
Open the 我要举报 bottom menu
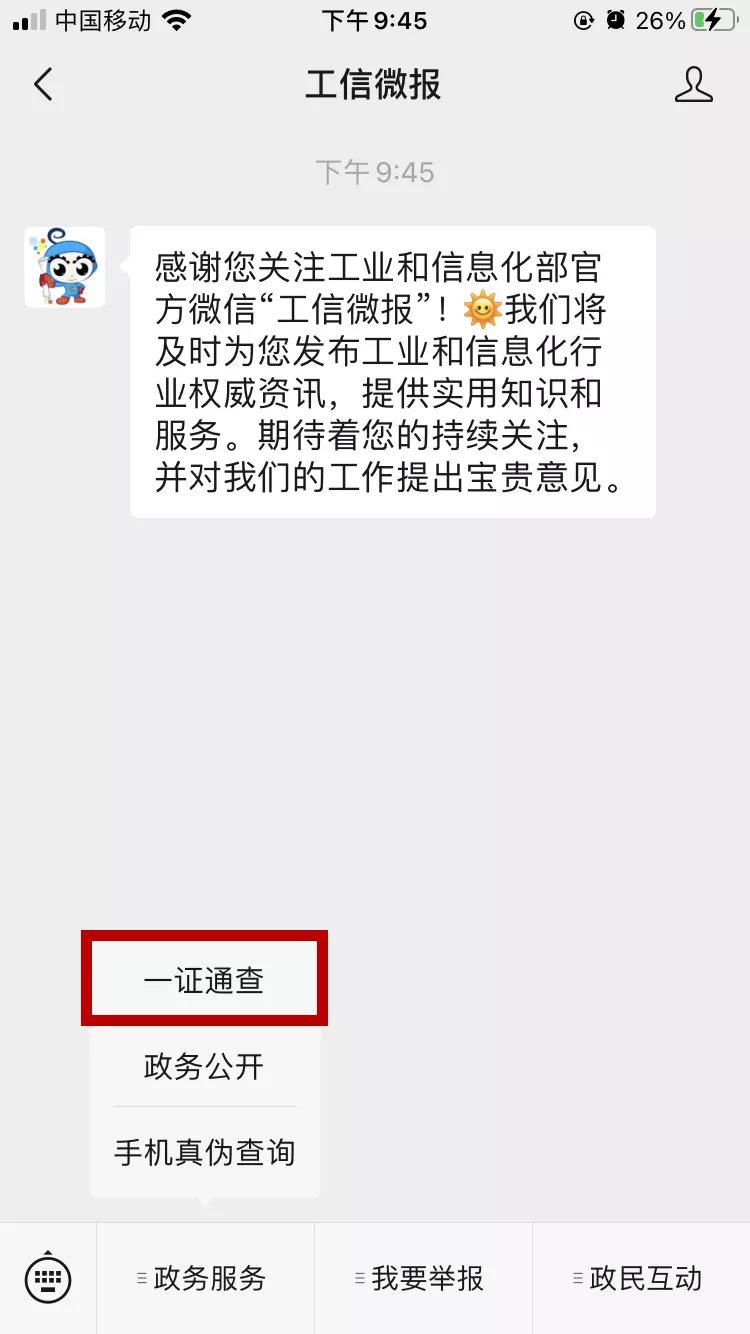coord(423,1278)
